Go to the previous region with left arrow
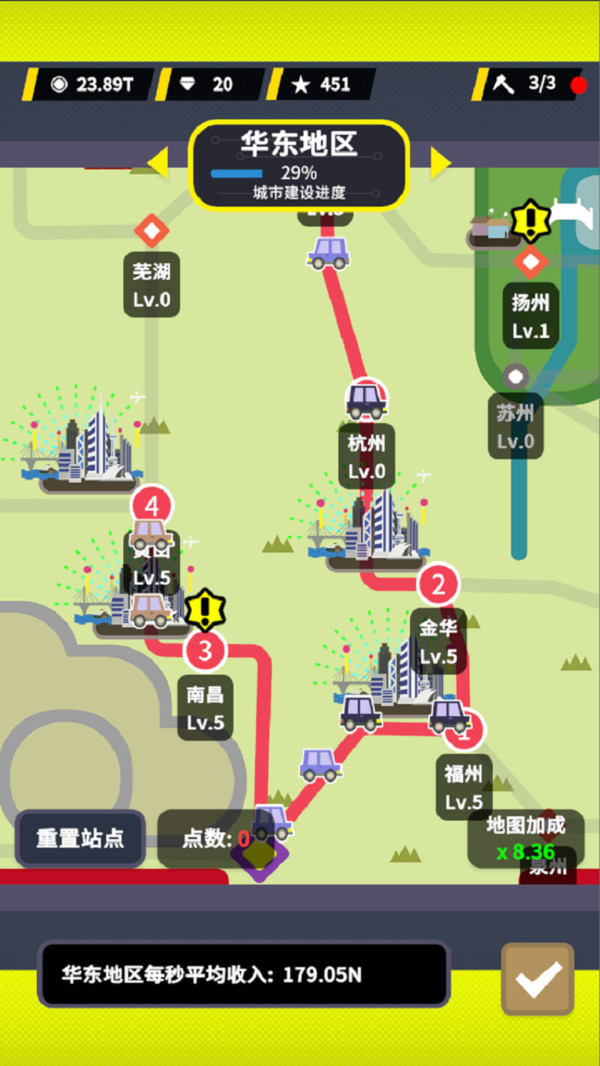This screenshot has width=600, height=1066. (x=158, y=162)
